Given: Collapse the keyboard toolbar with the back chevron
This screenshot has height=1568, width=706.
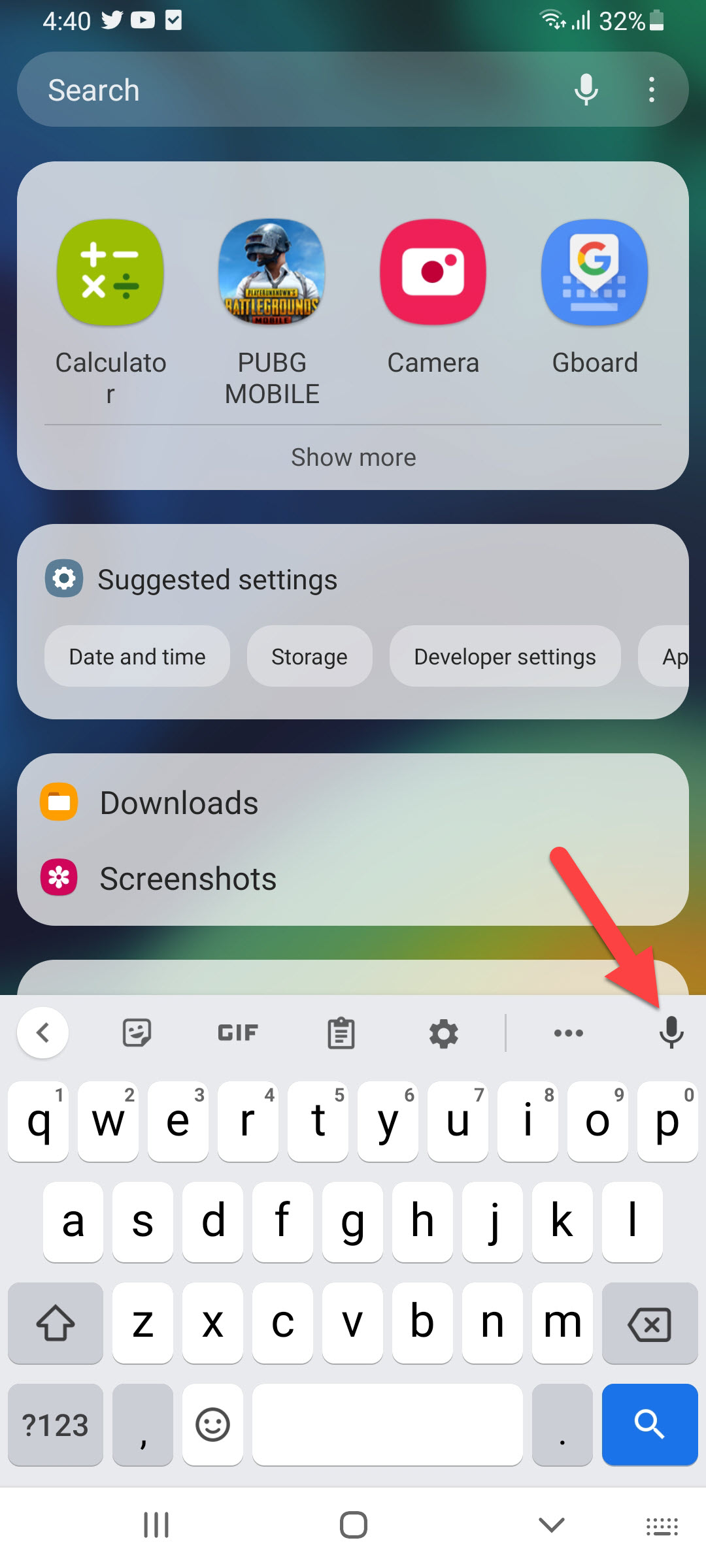Looking at the screenshot, I should [43, 1033].
